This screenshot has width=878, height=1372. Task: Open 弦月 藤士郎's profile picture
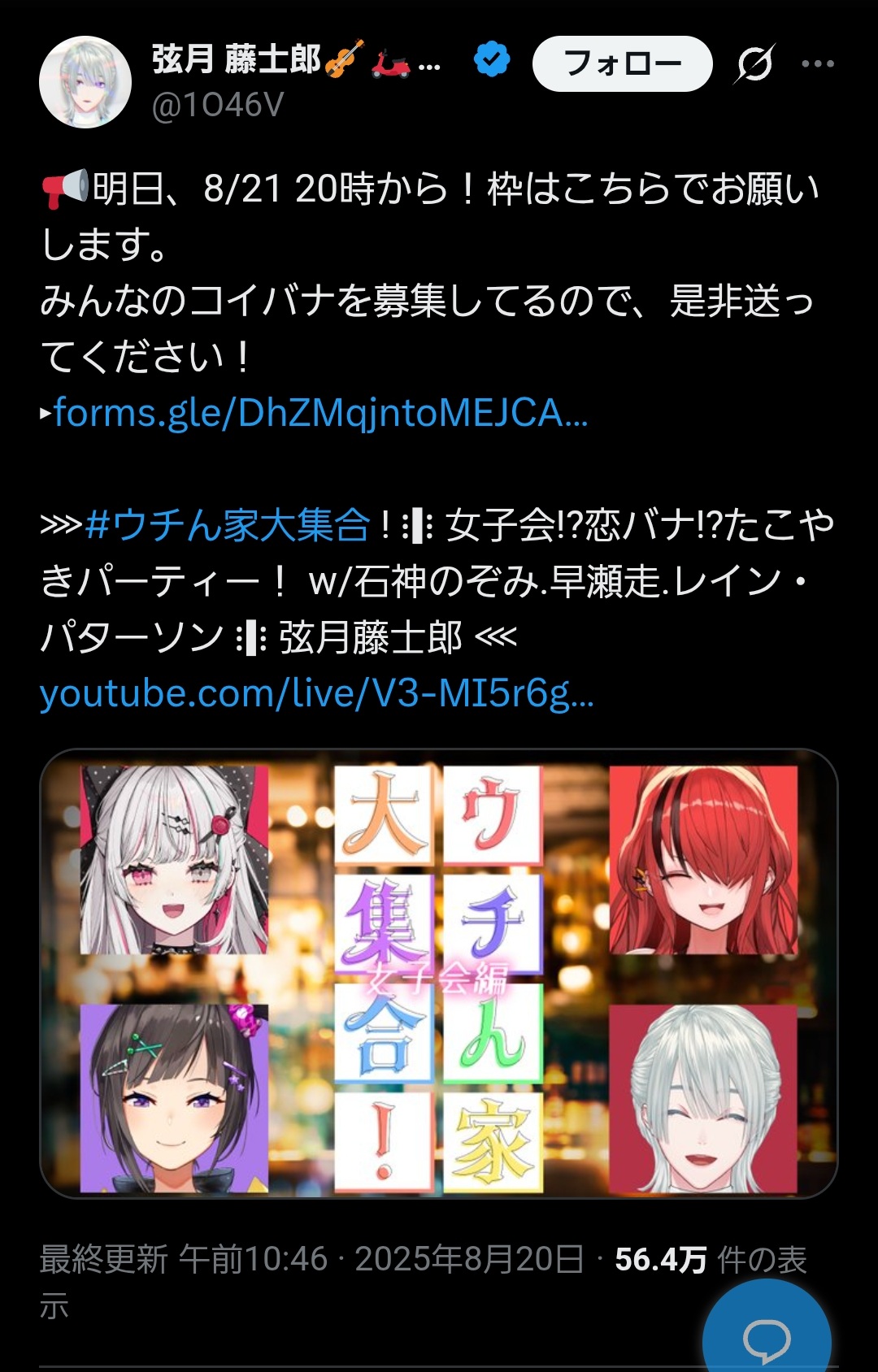coord(85,82)
